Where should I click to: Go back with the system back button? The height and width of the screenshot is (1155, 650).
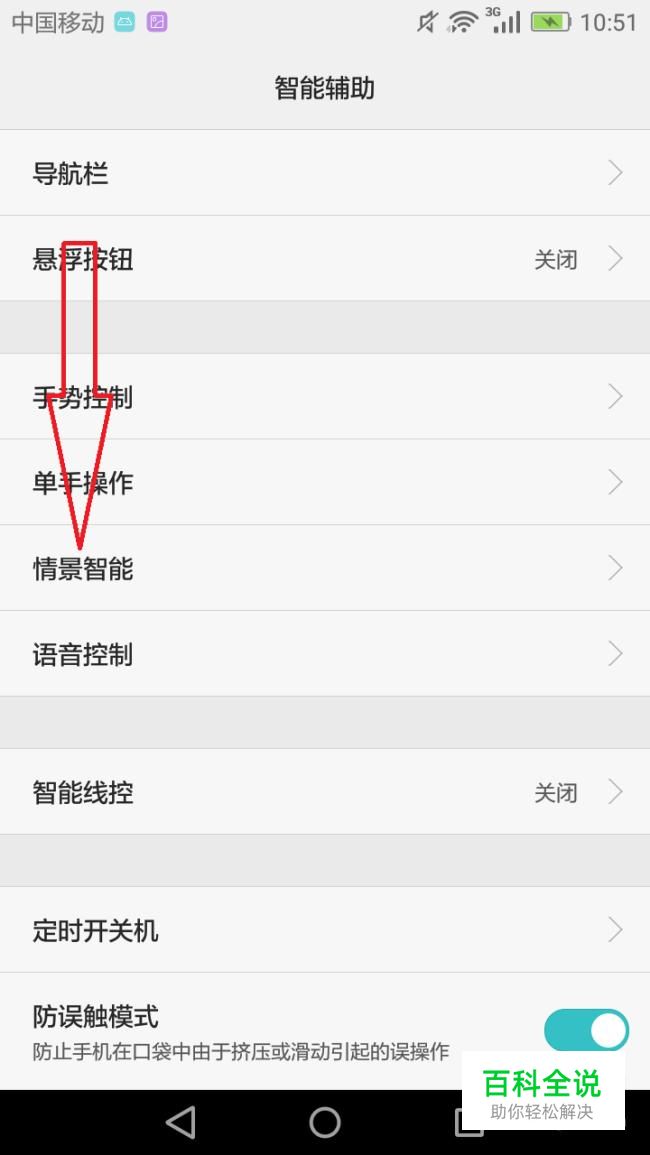point(181,1122)
